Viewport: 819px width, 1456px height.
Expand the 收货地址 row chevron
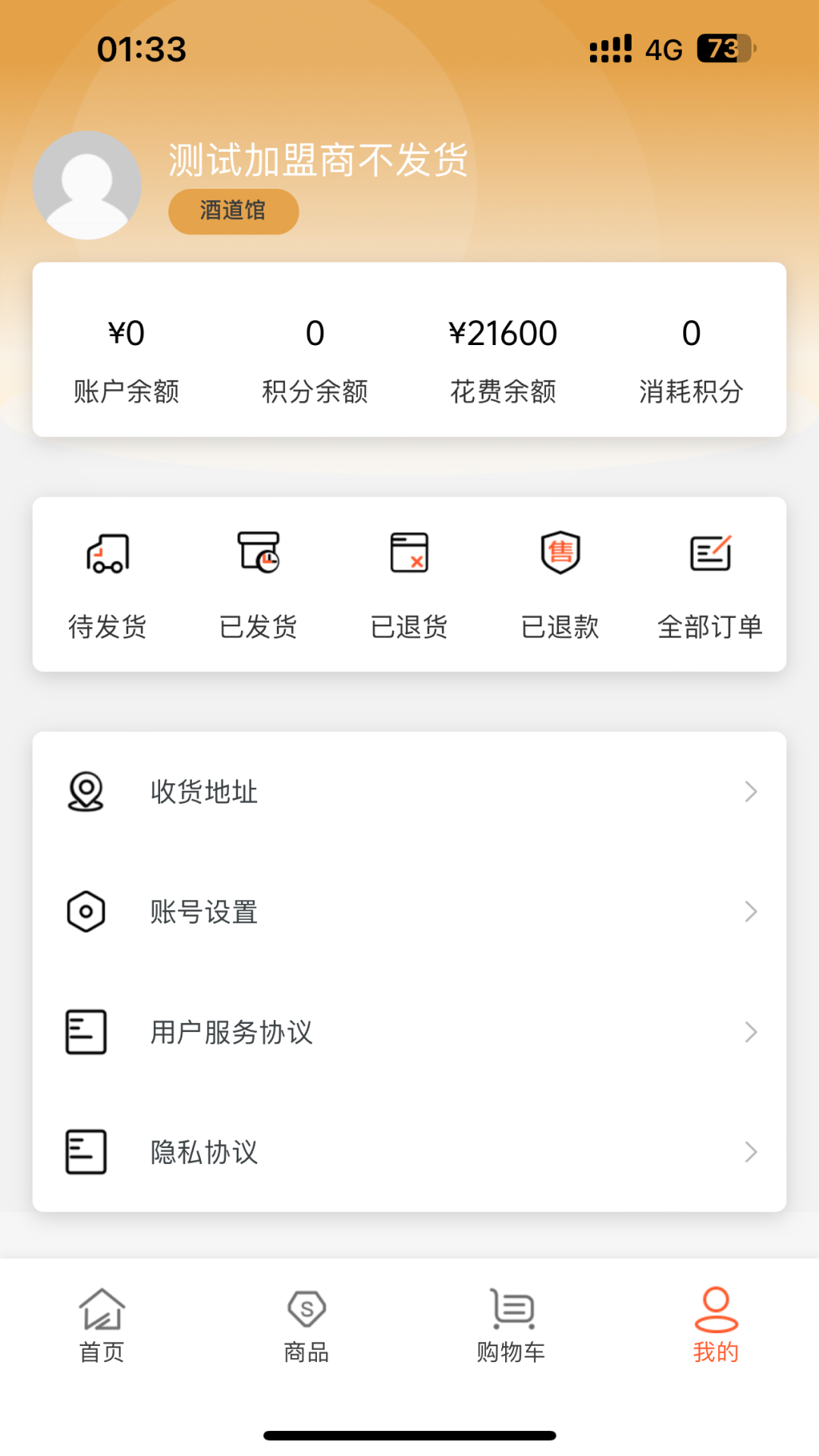(x=751, y=792)
